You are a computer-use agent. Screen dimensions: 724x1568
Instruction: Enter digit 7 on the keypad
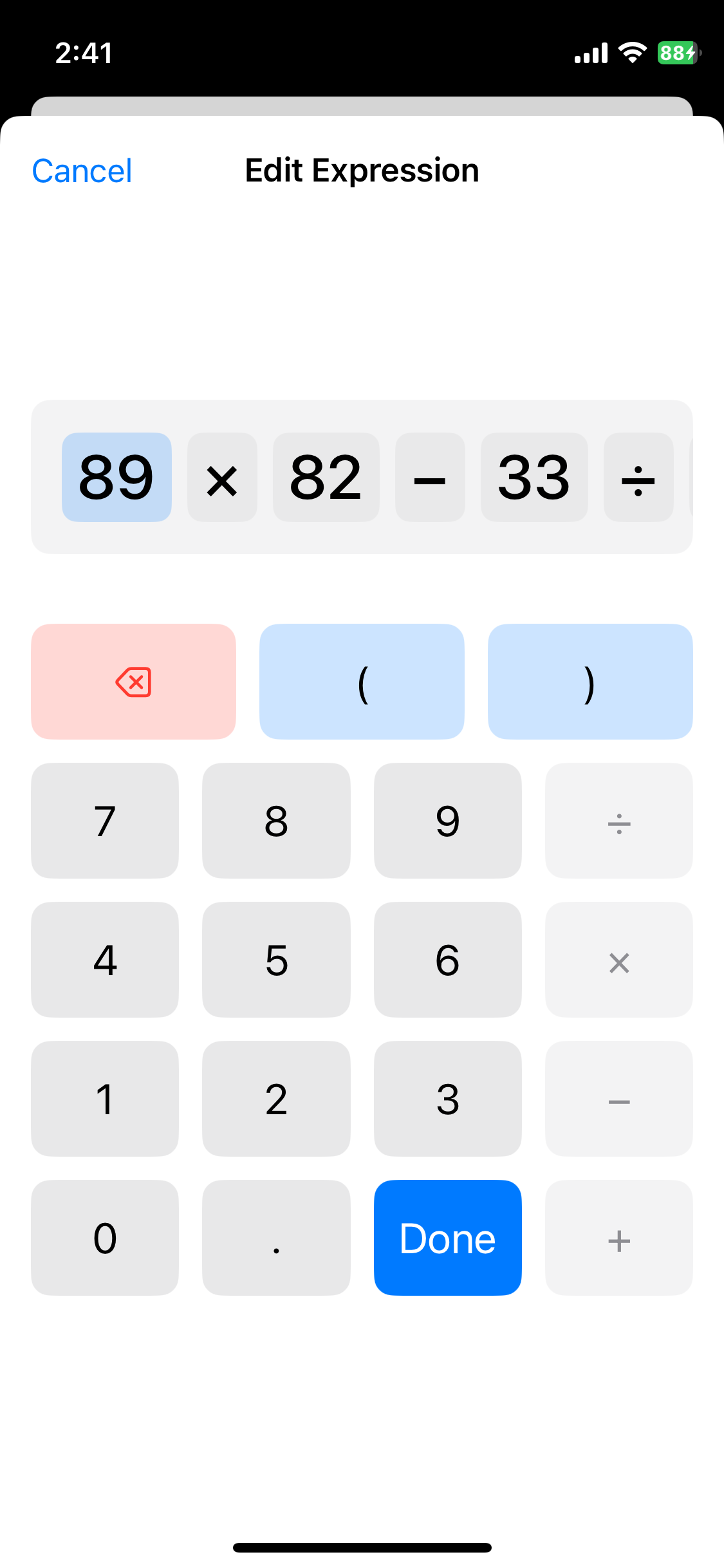105,821
